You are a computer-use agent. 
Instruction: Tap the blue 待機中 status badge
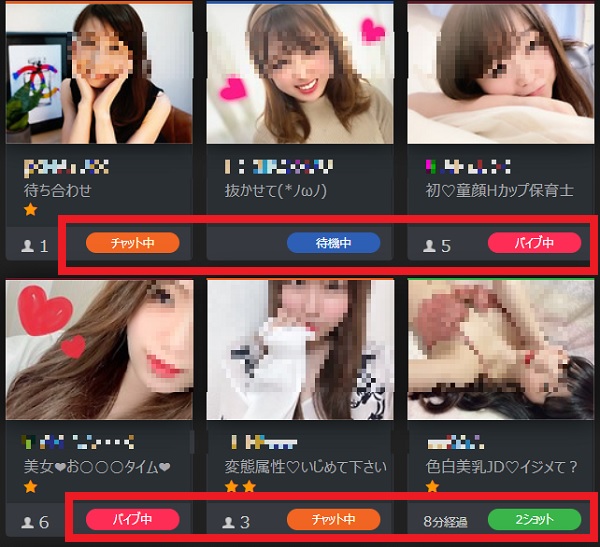(x=333, y=243)
